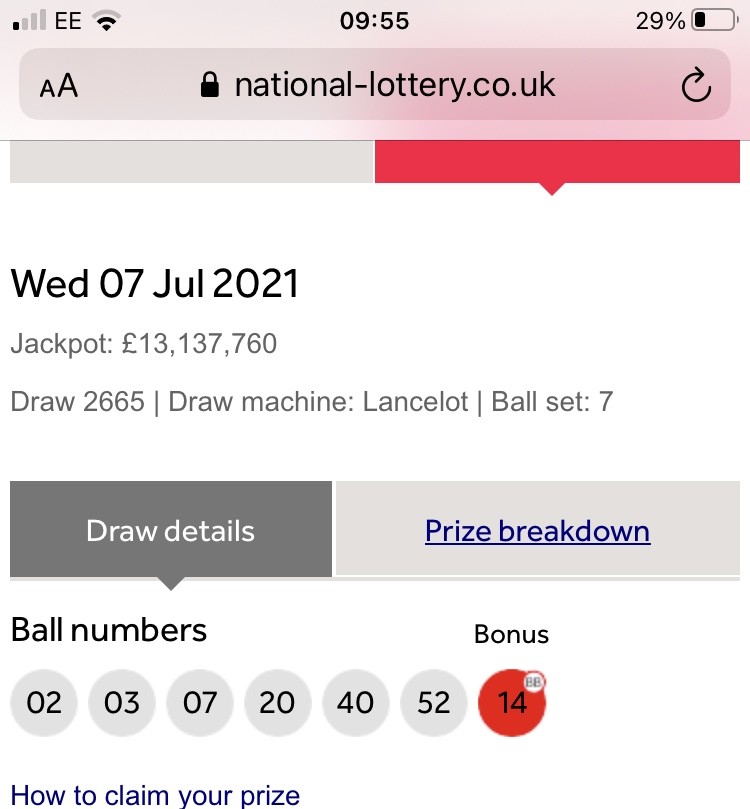Open the How to claim your prize link
750x809 pixels.
(x=155, y=796)
